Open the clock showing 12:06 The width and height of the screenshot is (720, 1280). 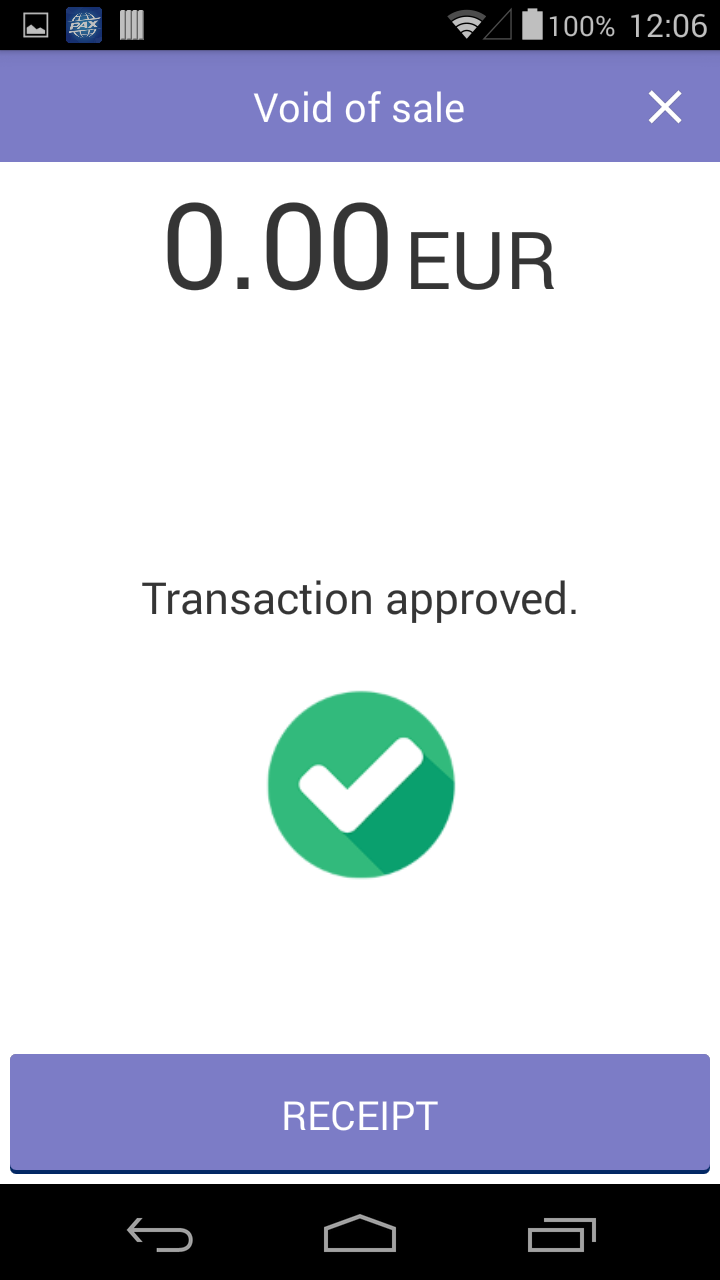coord(672,25)
